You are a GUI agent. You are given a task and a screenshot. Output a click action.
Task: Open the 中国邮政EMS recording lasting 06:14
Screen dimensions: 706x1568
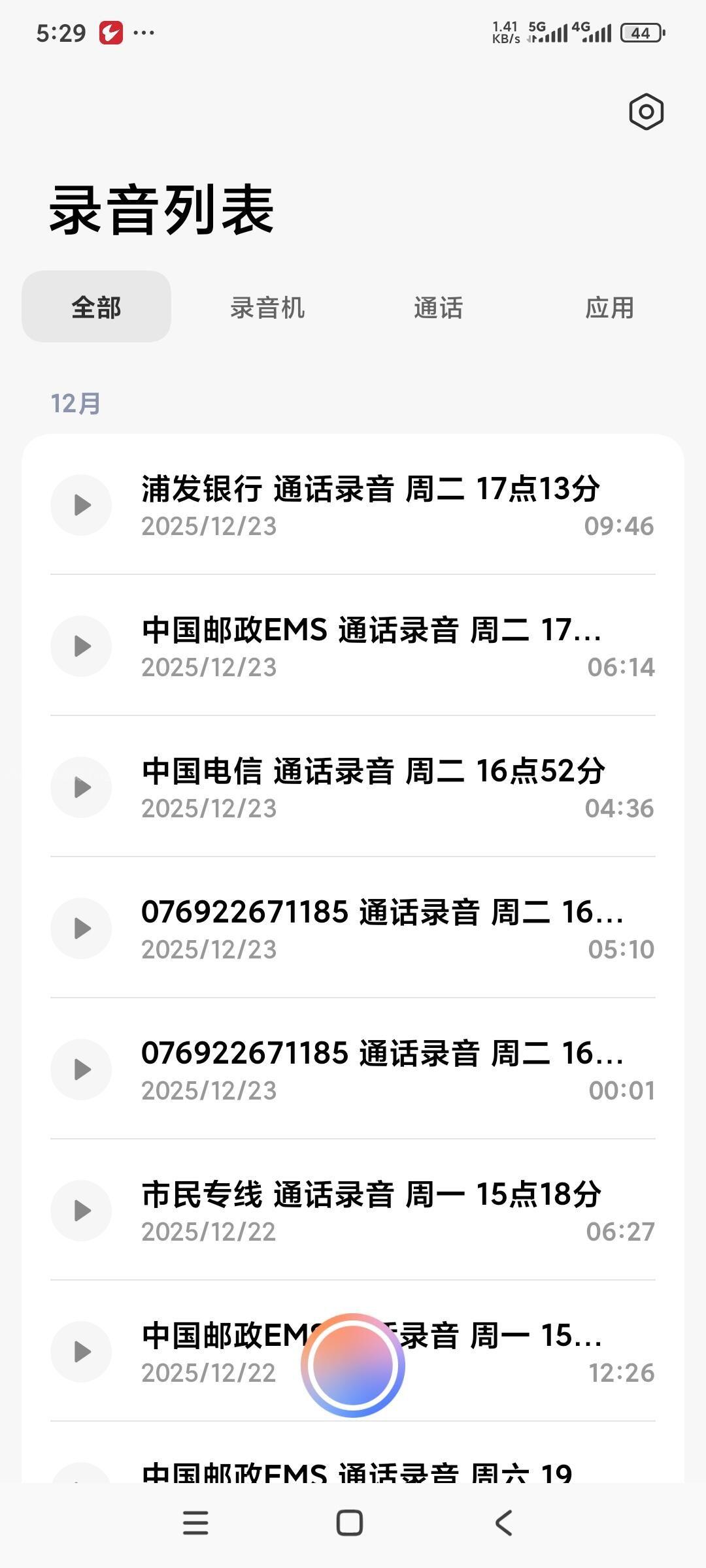coord(371,645)
